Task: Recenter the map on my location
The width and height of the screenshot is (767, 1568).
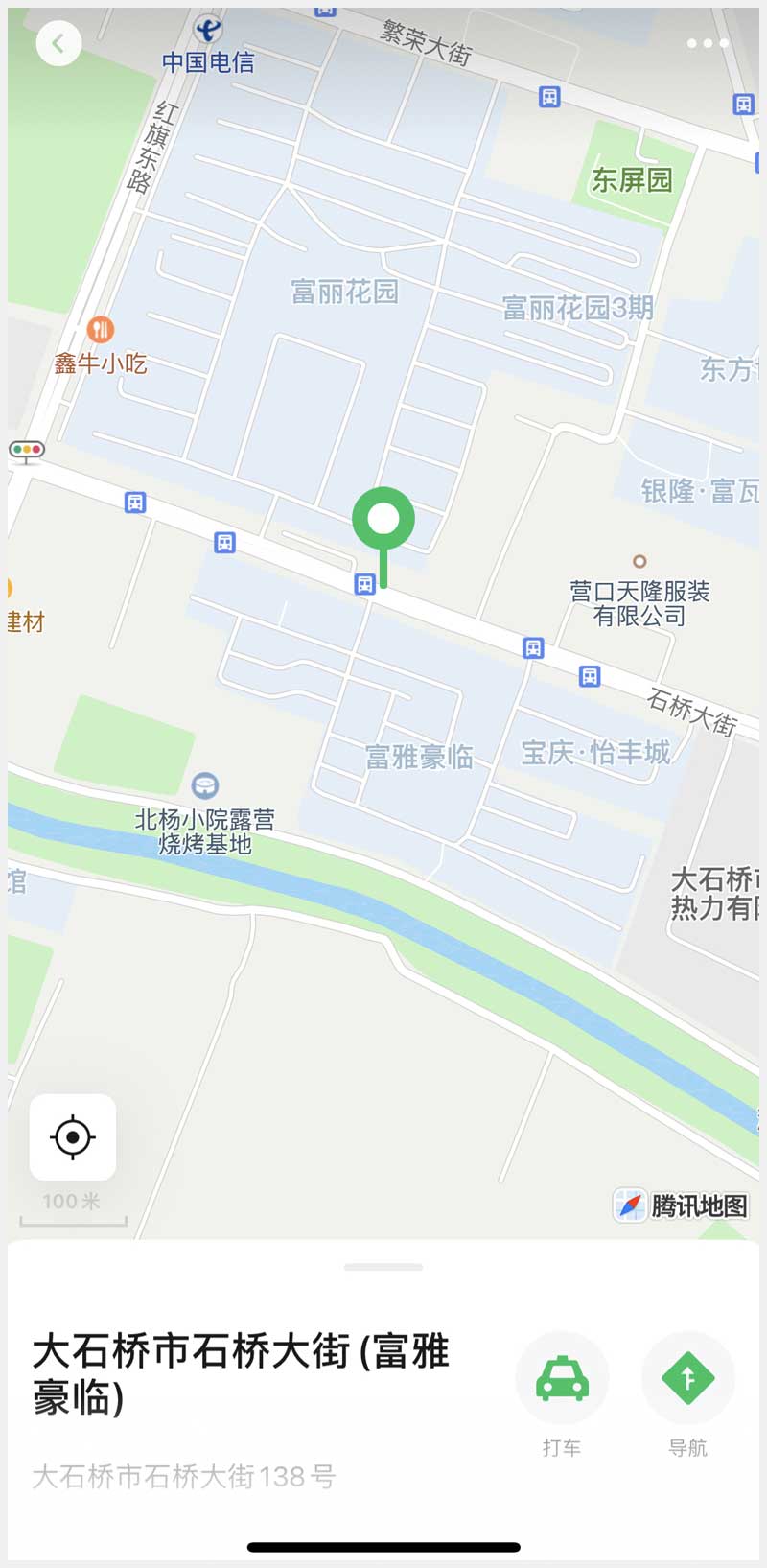Action: [73, 1137]
